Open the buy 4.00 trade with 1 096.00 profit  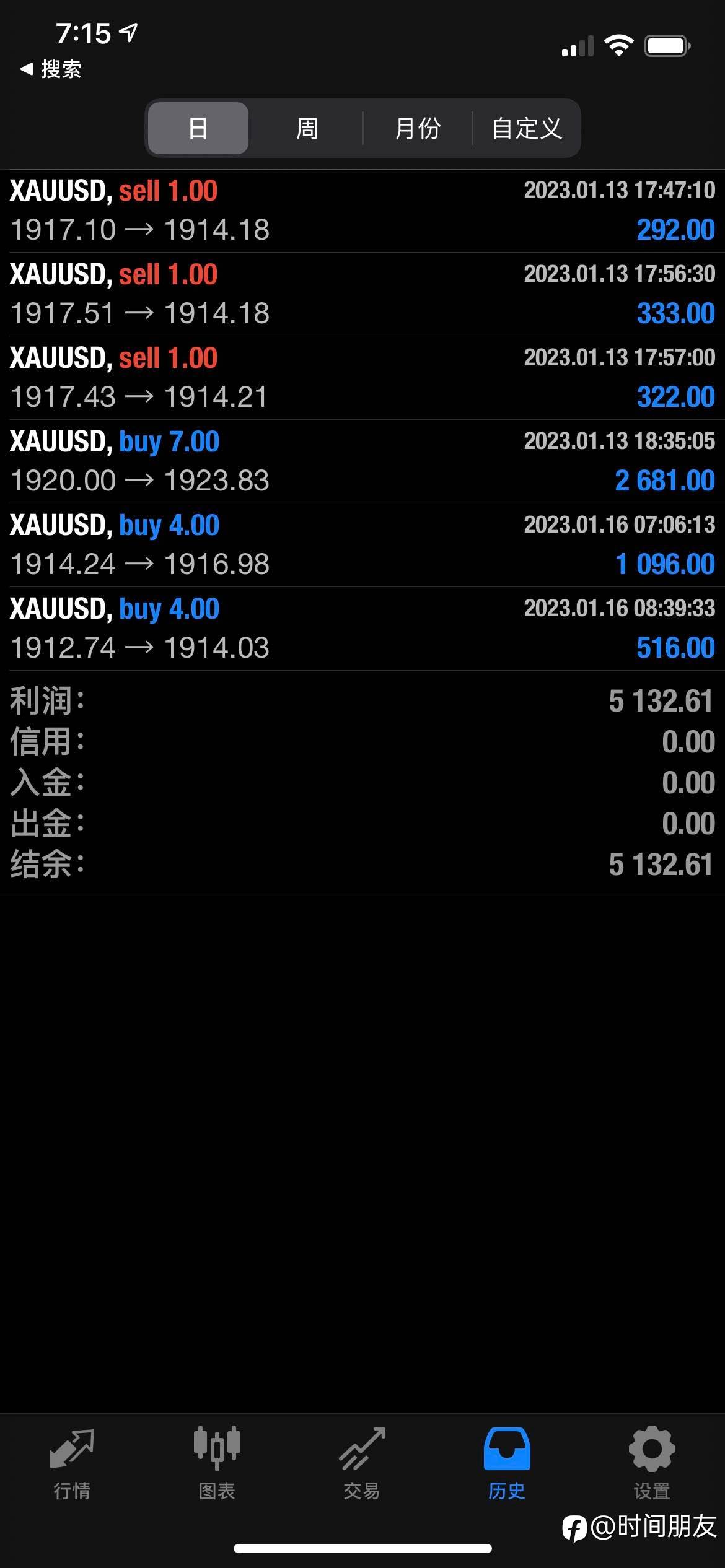[362, 545]
